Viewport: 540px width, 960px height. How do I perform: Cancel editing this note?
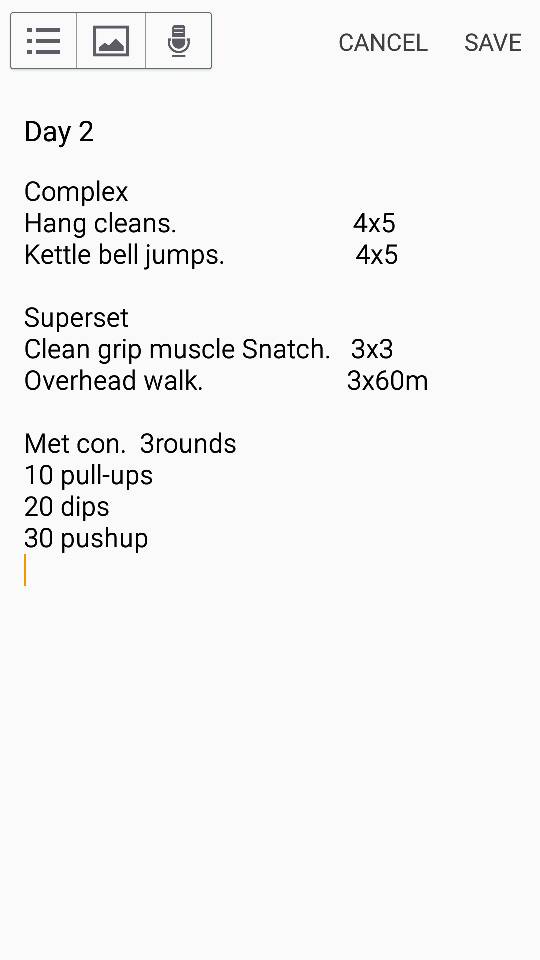coord(383,43)
